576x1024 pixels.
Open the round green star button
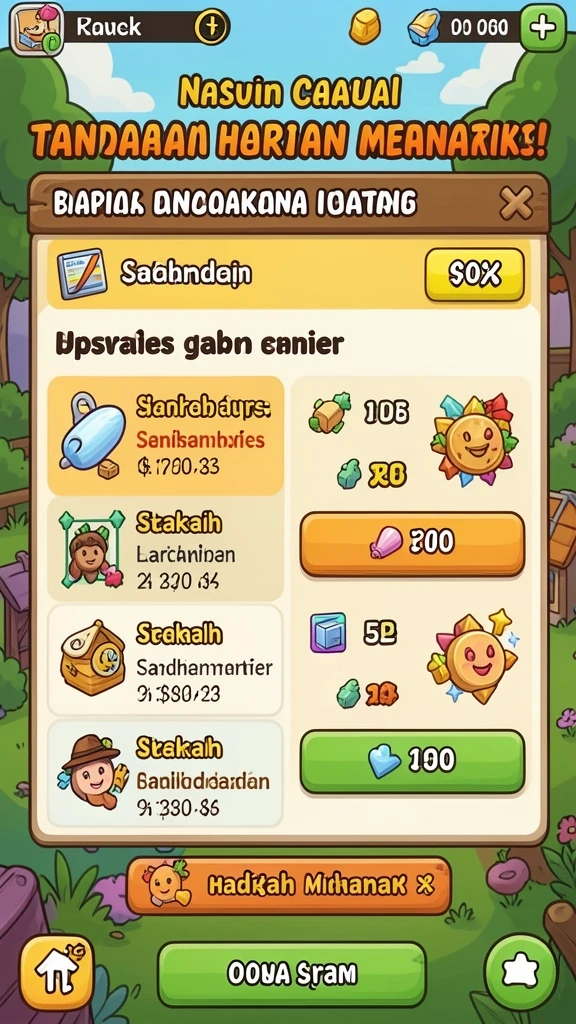pos(520,972)
